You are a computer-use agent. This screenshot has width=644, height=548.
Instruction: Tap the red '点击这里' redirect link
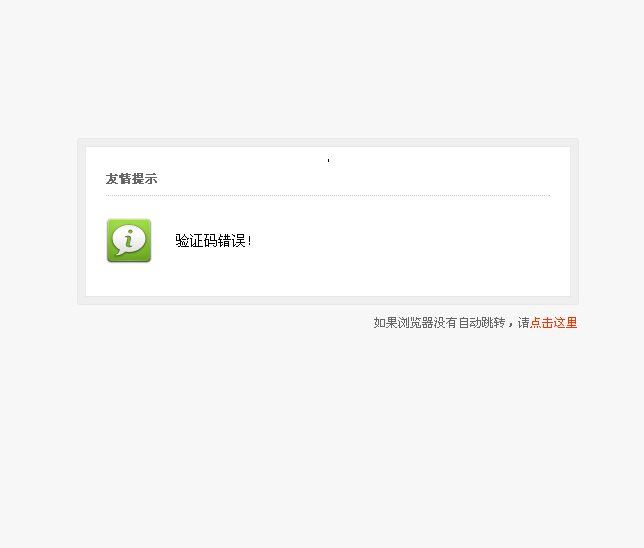(553, 323)
